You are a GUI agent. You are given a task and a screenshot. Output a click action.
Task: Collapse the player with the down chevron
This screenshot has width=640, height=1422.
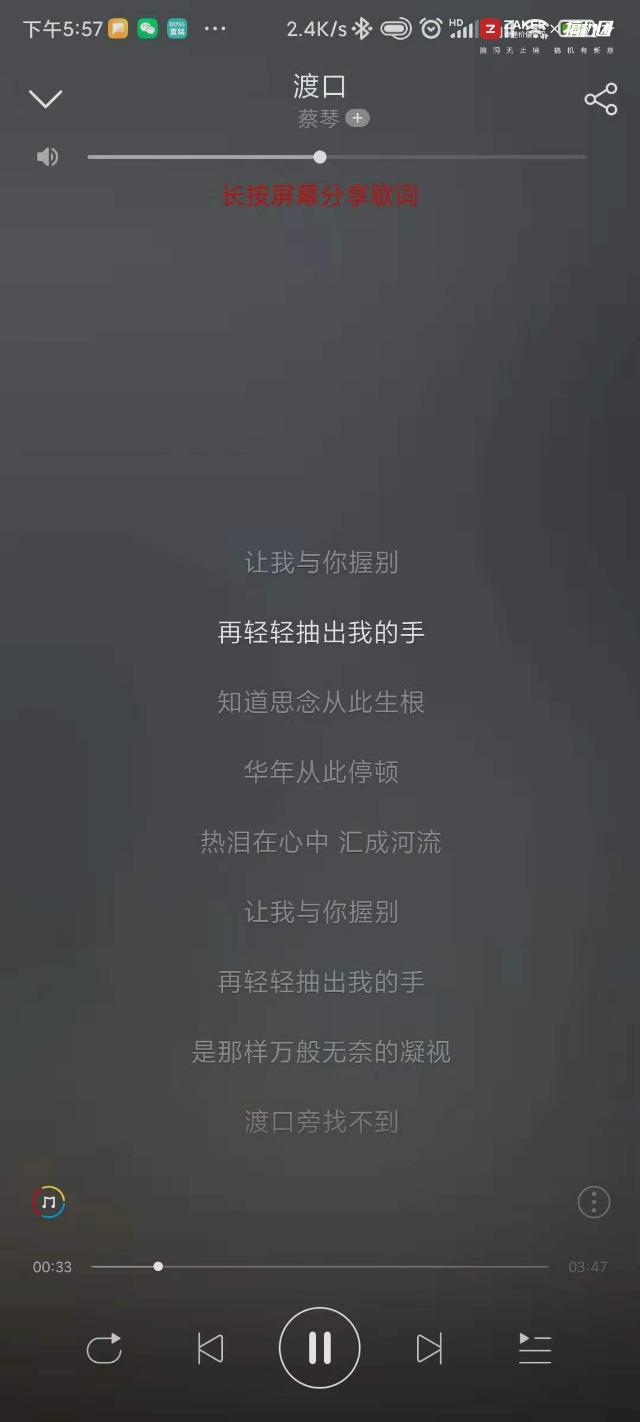[x=45, y=99]
